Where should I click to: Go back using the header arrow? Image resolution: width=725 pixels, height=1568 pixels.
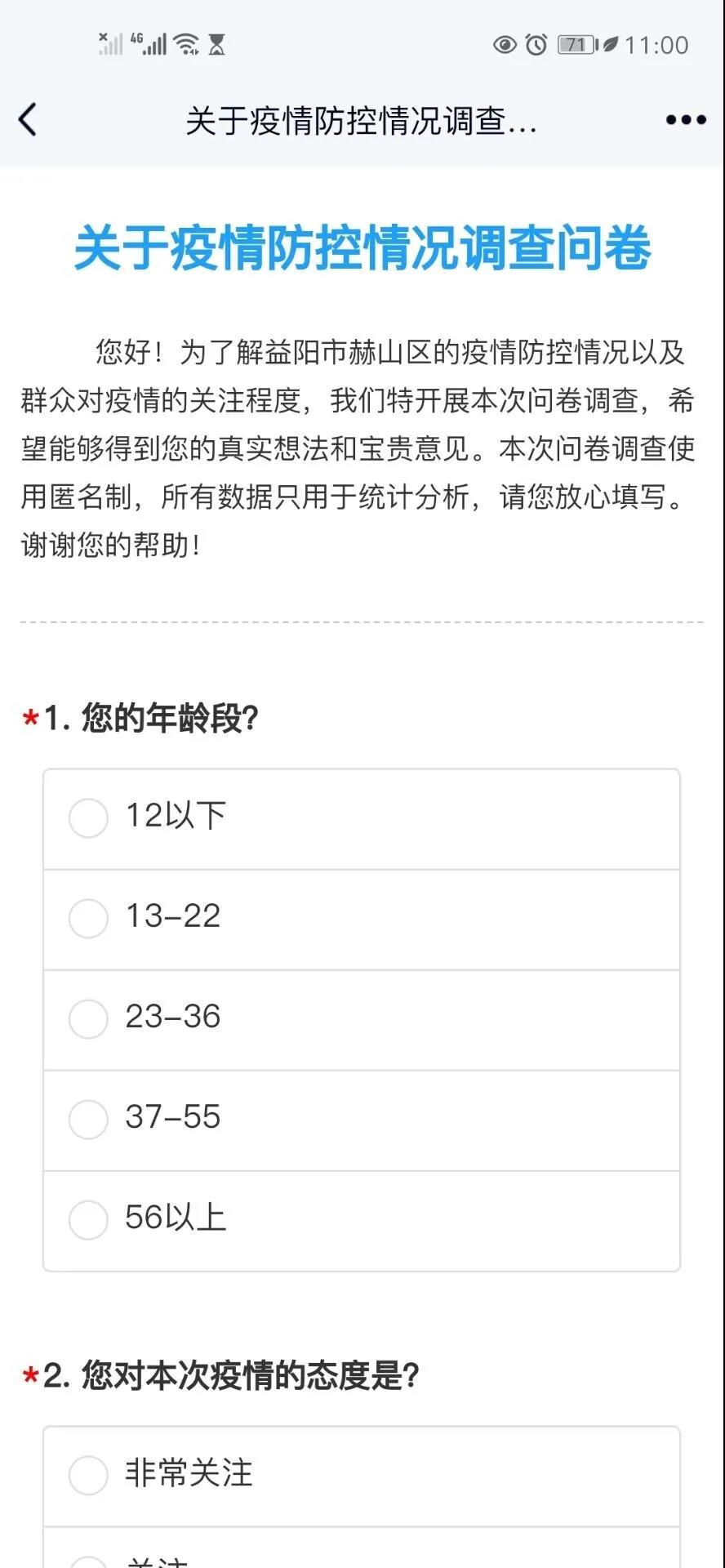click(x=28, y=120)
